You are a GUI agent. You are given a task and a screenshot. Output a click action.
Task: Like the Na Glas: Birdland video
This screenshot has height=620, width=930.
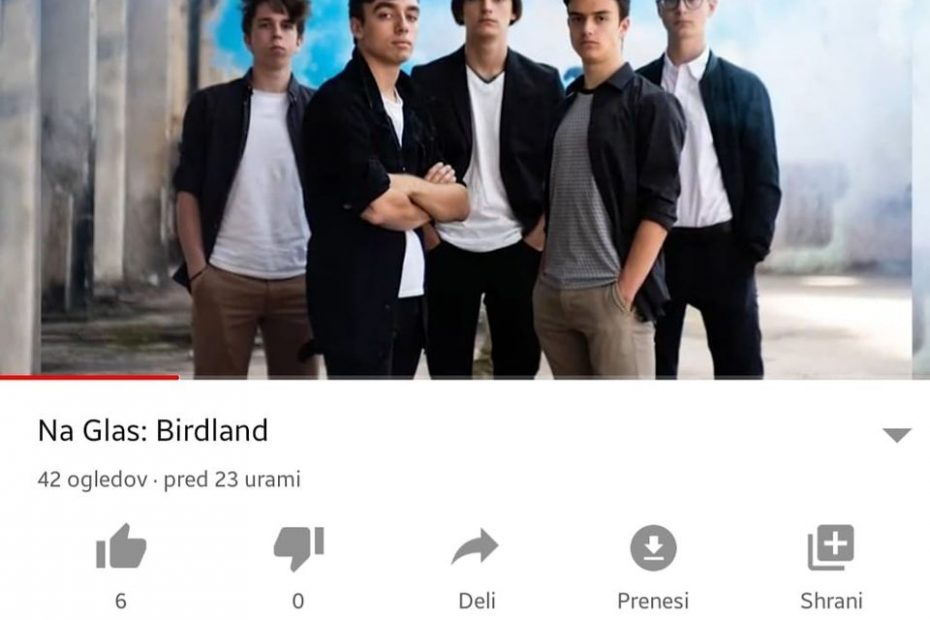121,548
